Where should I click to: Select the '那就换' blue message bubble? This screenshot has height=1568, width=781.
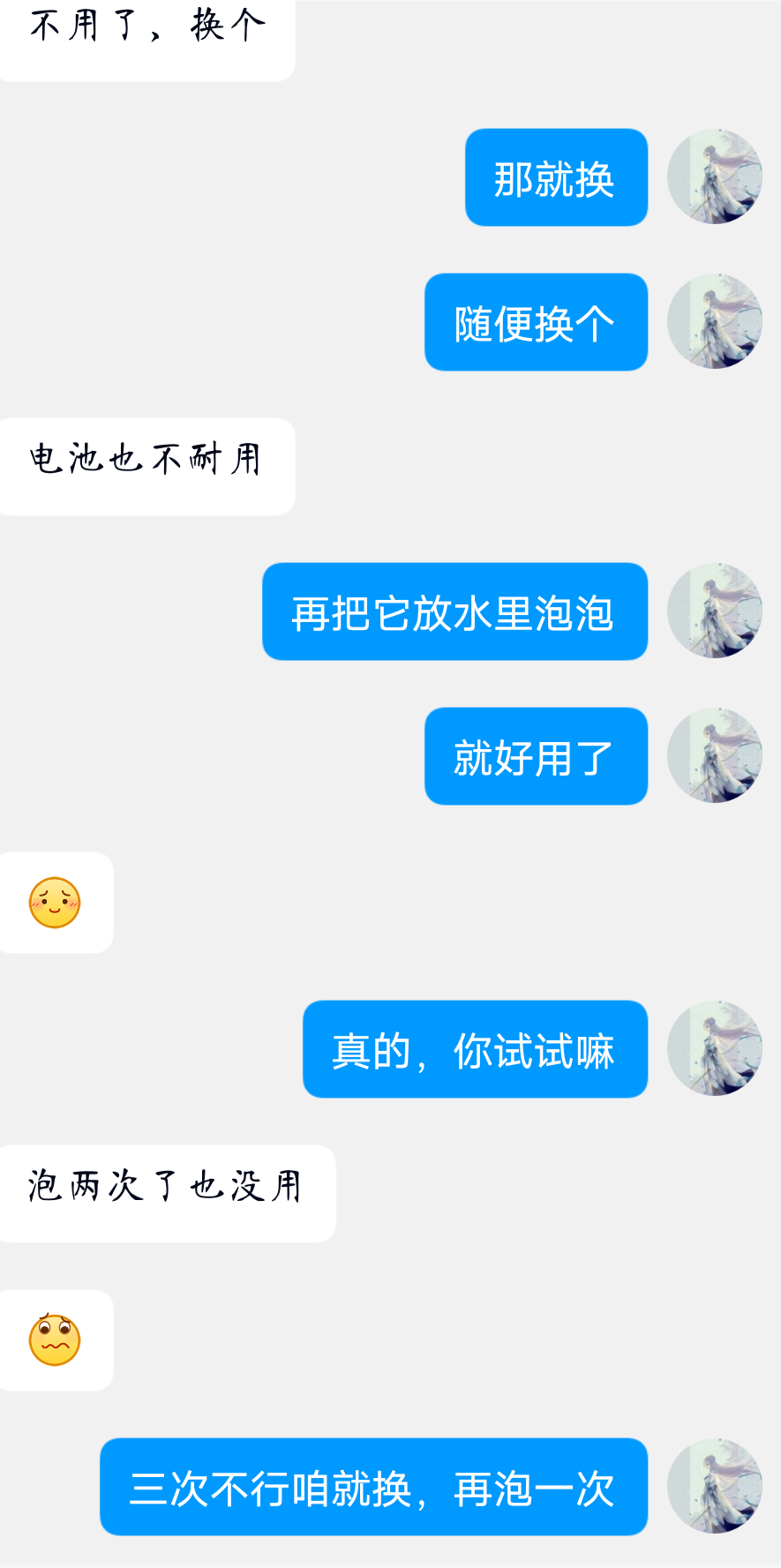click(x=556, y=176)
